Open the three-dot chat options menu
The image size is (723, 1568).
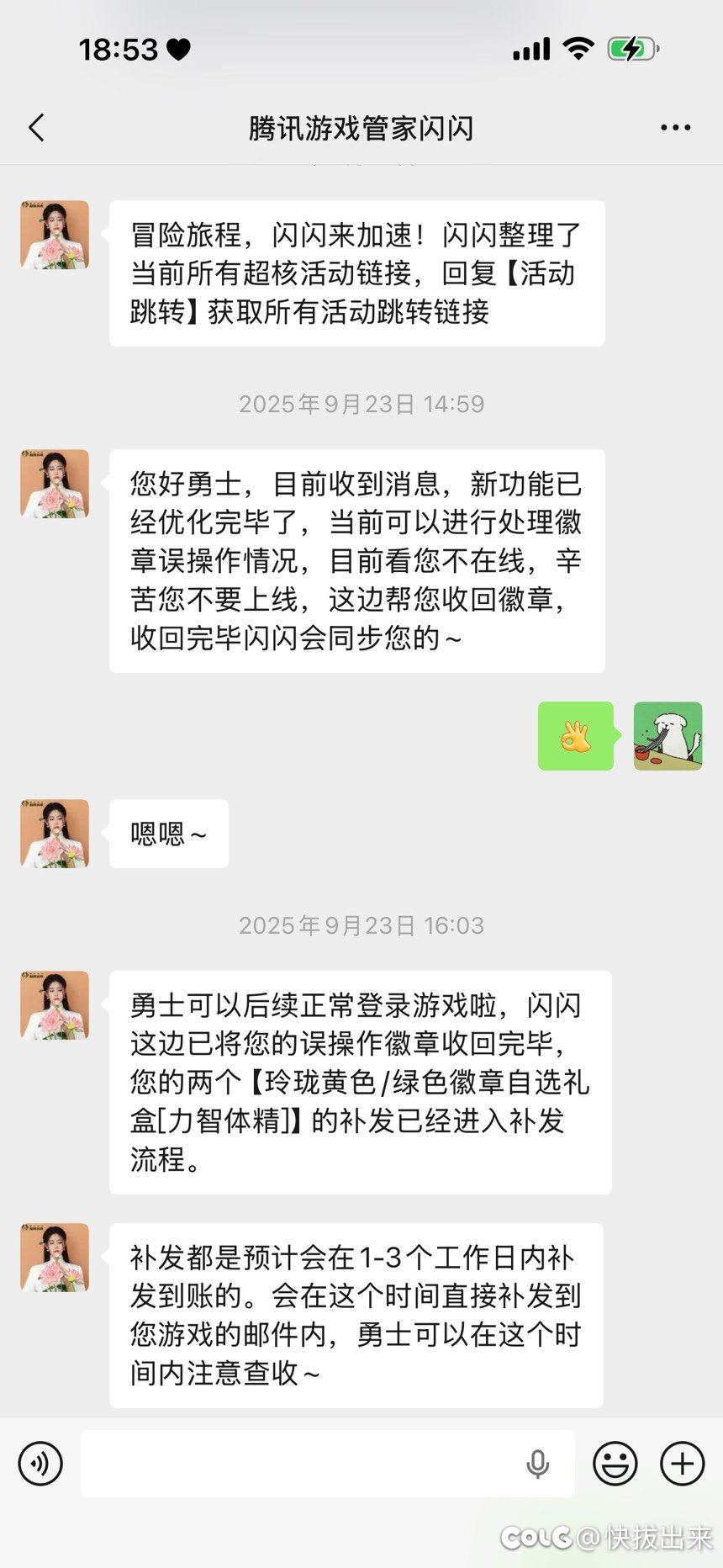pyautogui.click(x=675, y=128)
